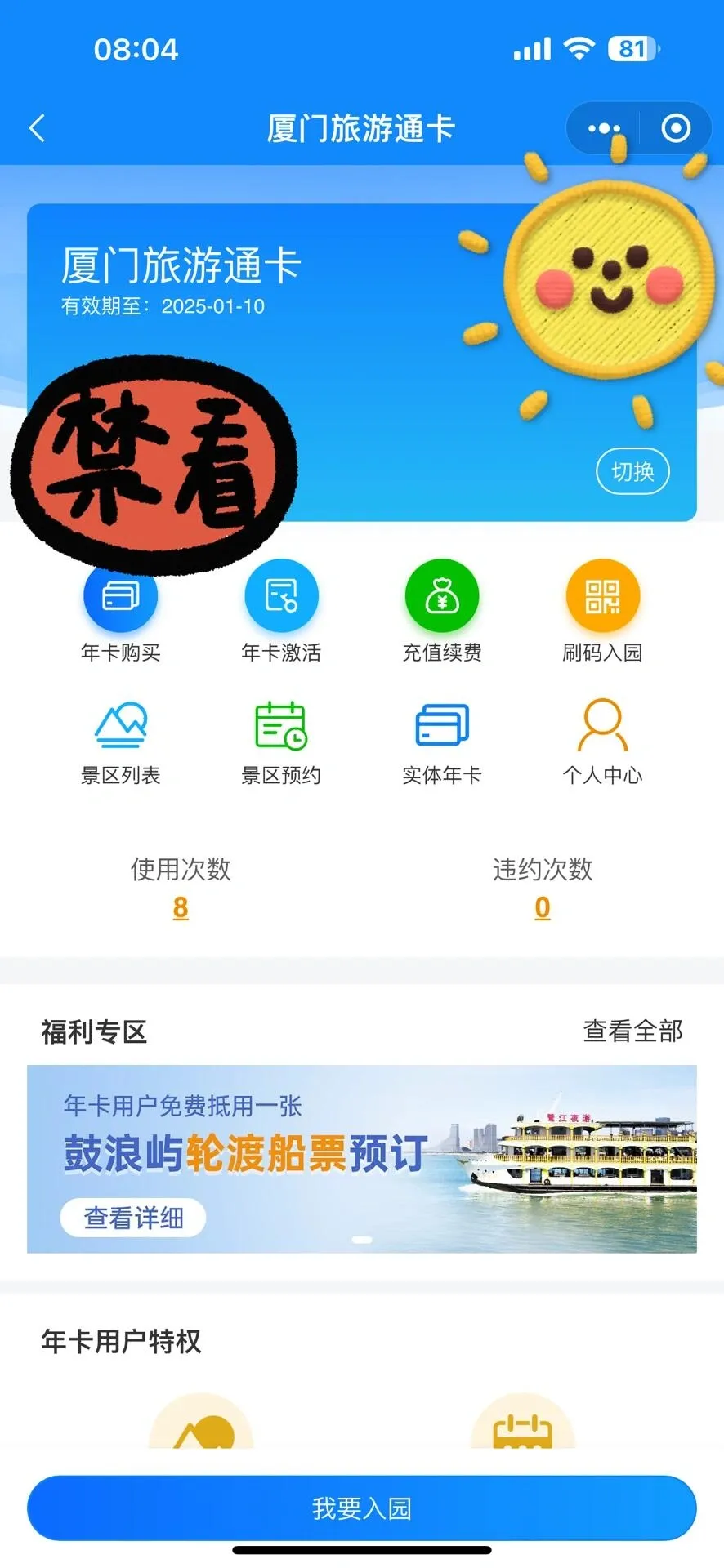The image size is (724, 1568).
Task: Tap the 我要入园 button
Action: point(362,1508)
